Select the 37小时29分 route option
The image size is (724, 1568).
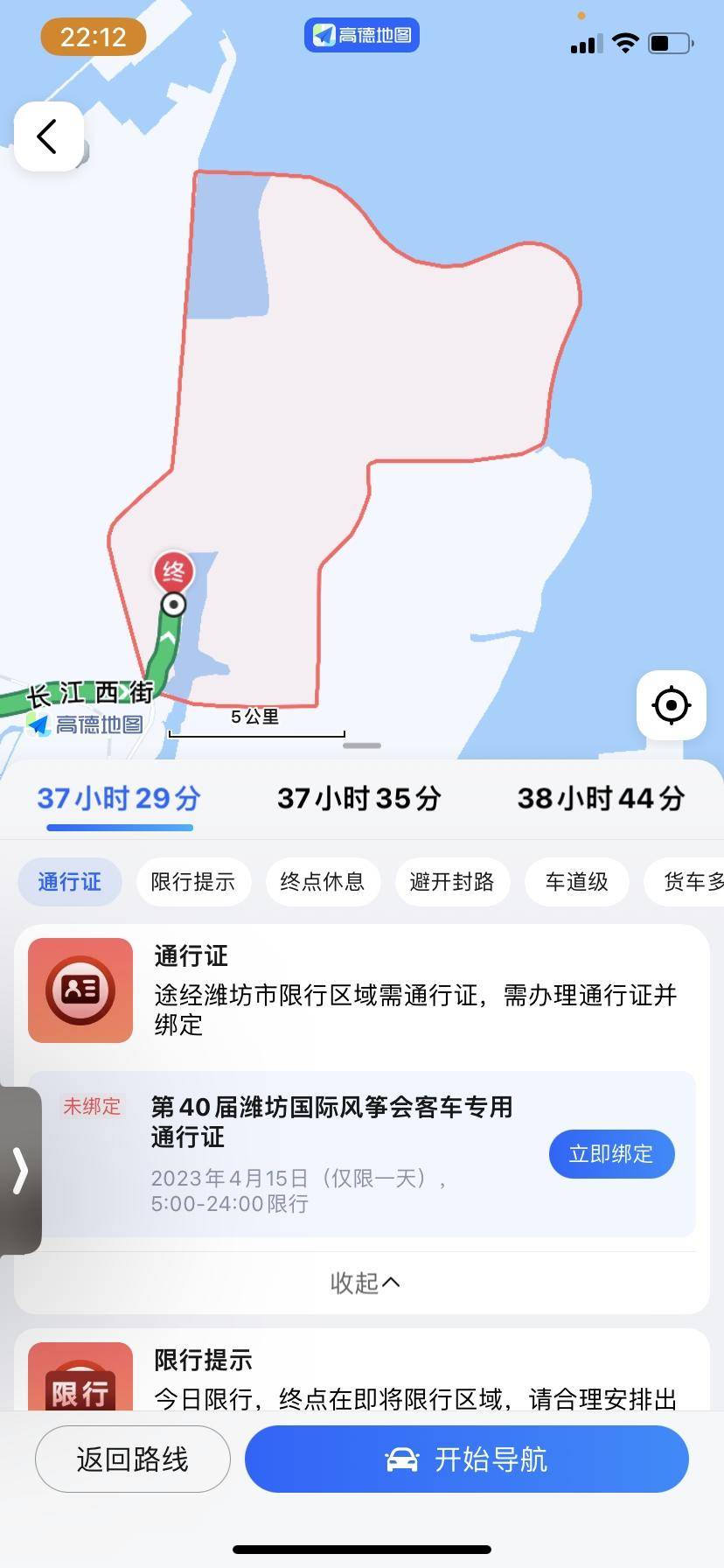pos(119,798)
